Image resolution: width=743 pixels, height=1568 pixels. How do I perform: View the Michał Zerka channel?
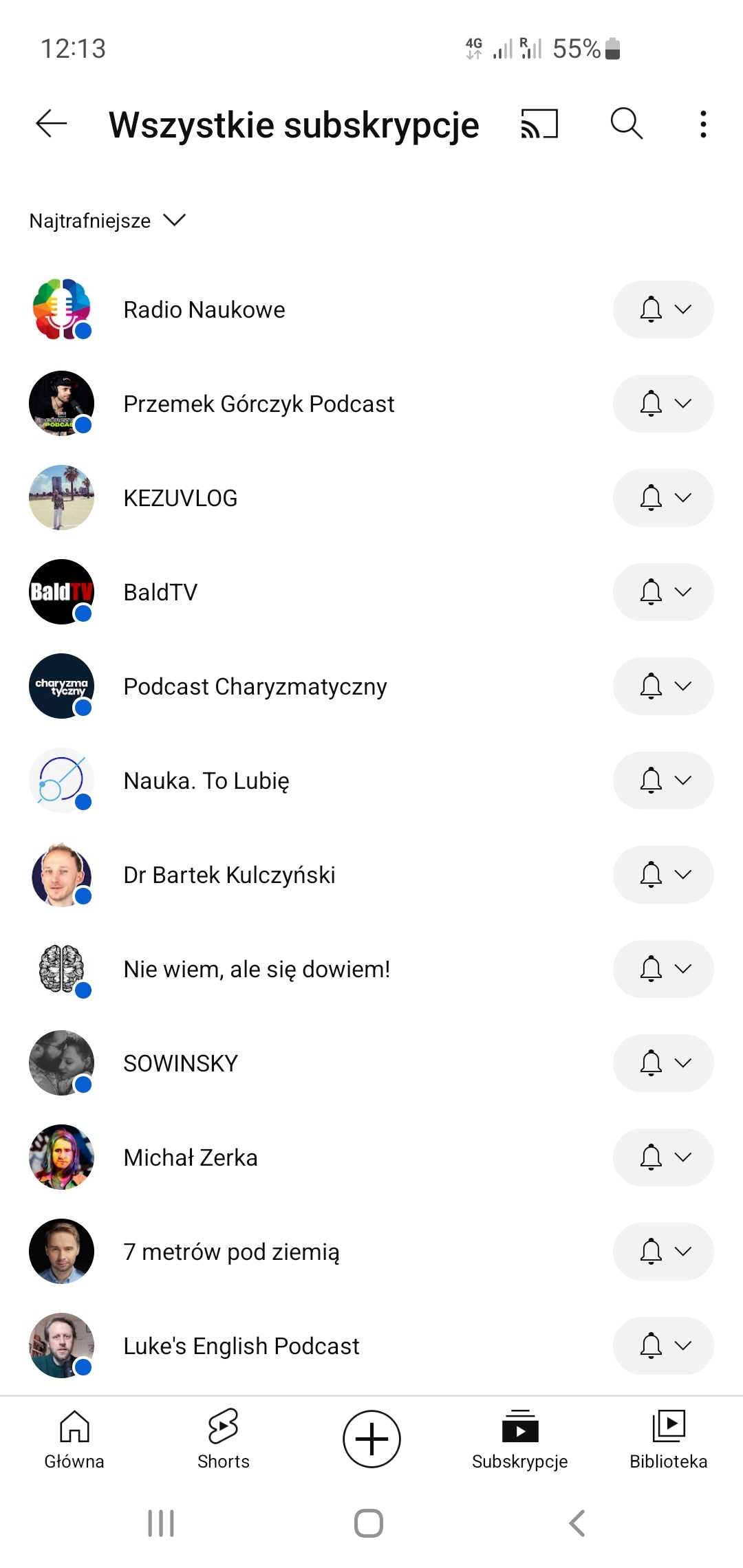(191, 1157)
